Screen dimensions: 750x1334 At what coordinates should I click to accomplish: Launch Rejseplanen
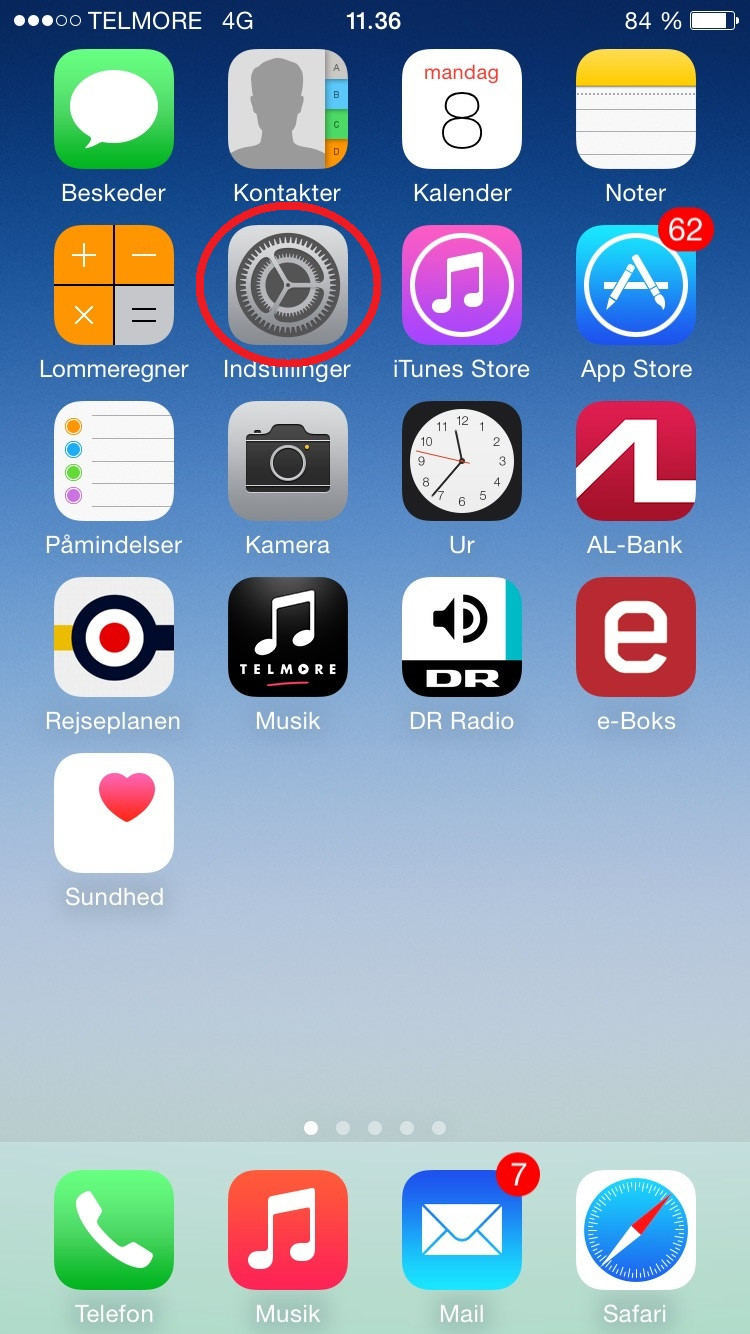click(x=114, y=637)
